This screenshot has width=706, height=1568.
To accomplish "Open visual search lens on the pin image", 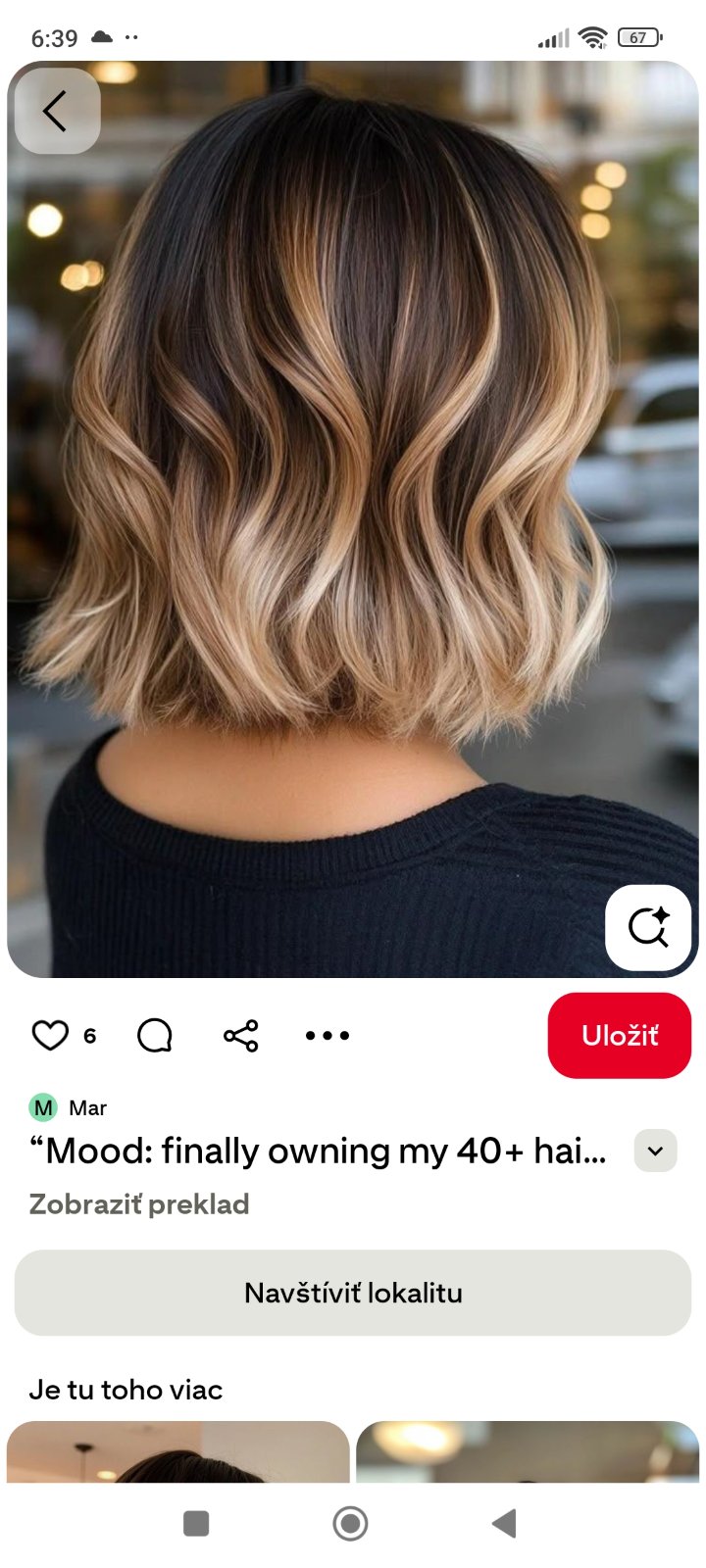I will [x=648, y=927].
